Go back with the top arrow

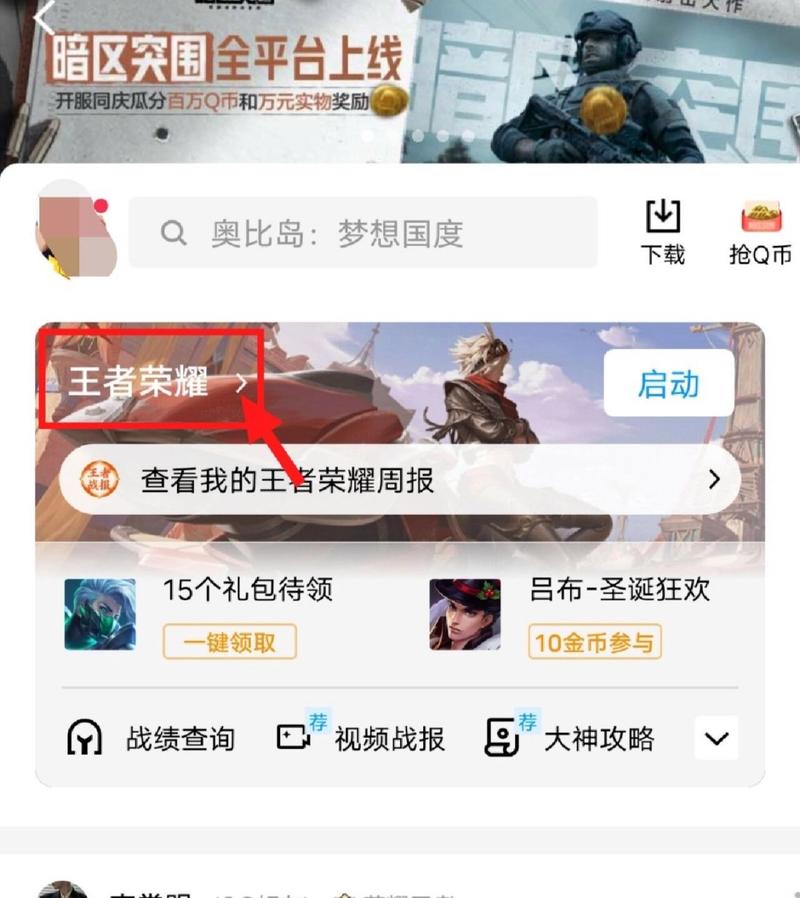(x=44, y=18)
